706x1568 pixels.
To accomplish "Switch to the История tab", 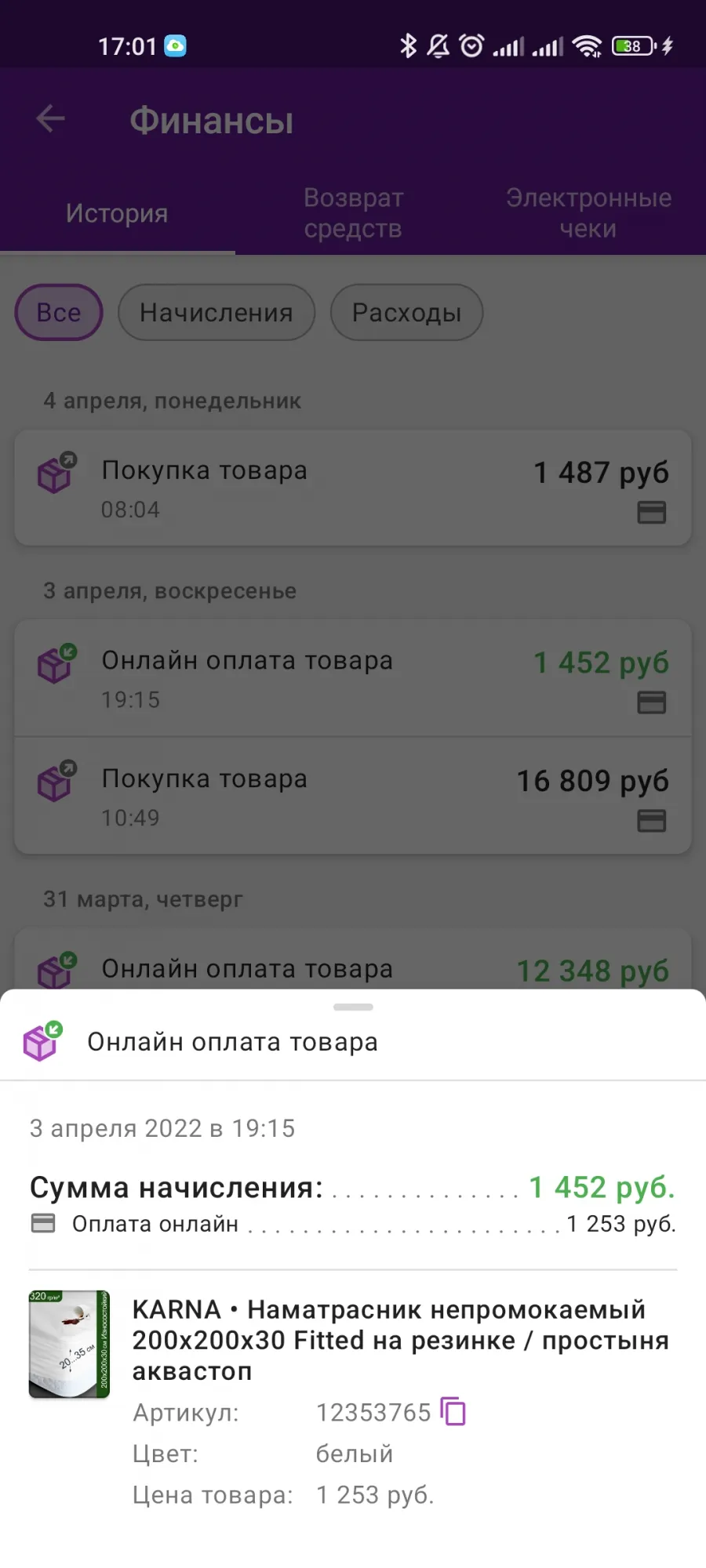I will click(117, 213).
